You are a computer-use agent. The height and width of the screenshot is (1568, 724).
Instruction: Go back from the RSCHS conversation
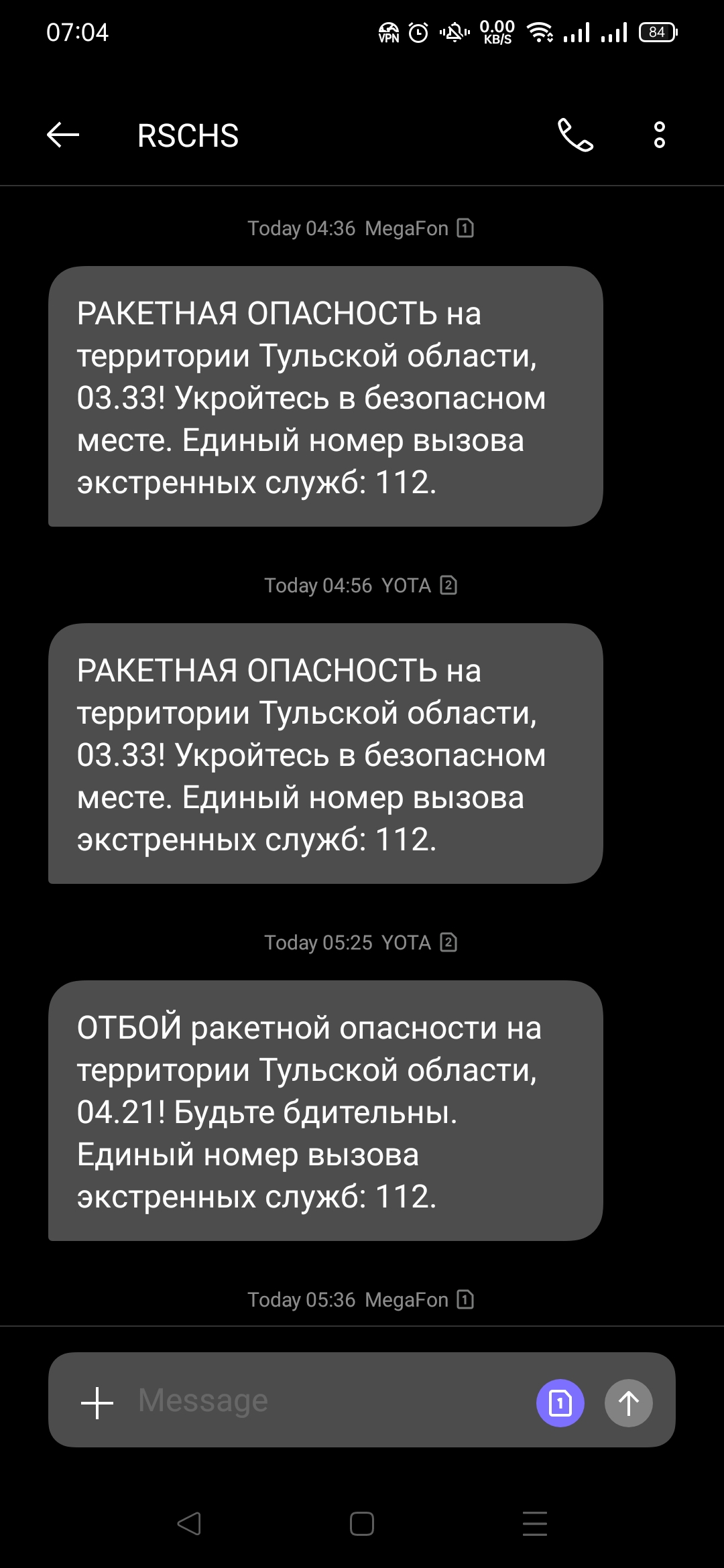click(x=63, y=135)
